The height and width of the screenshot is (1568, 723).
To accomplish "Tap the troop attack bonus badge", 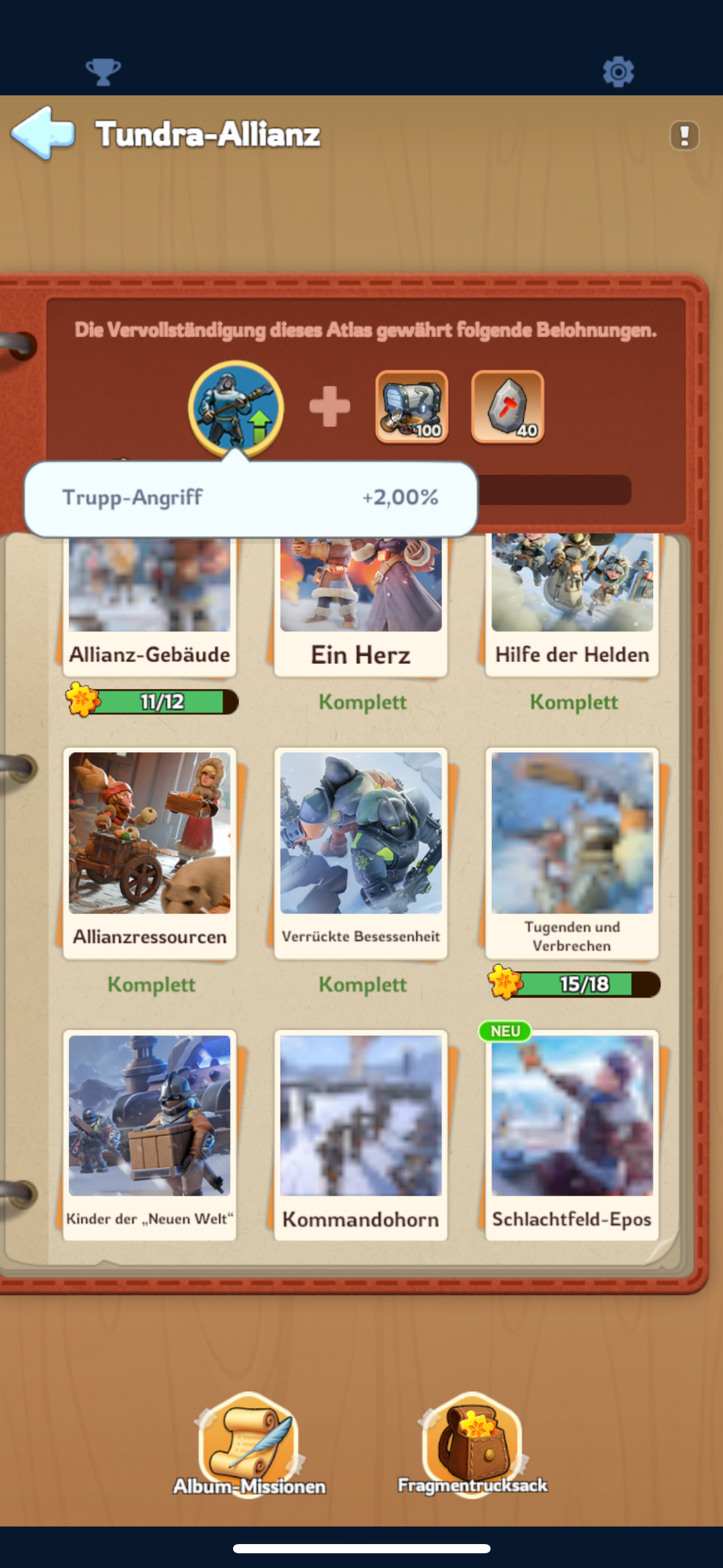I will 236,407.
